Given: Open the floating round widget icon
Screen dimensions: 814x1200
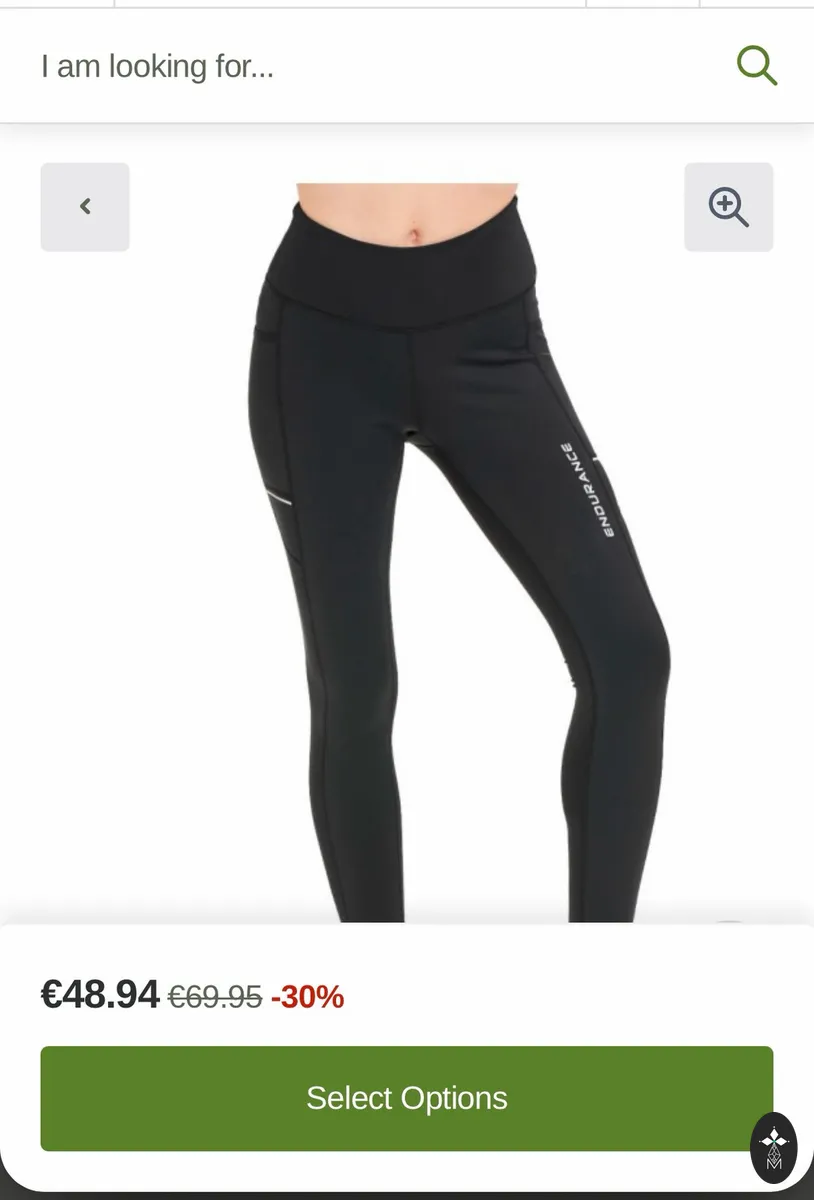Looking at the screenshot, I should pos(774,1147).
